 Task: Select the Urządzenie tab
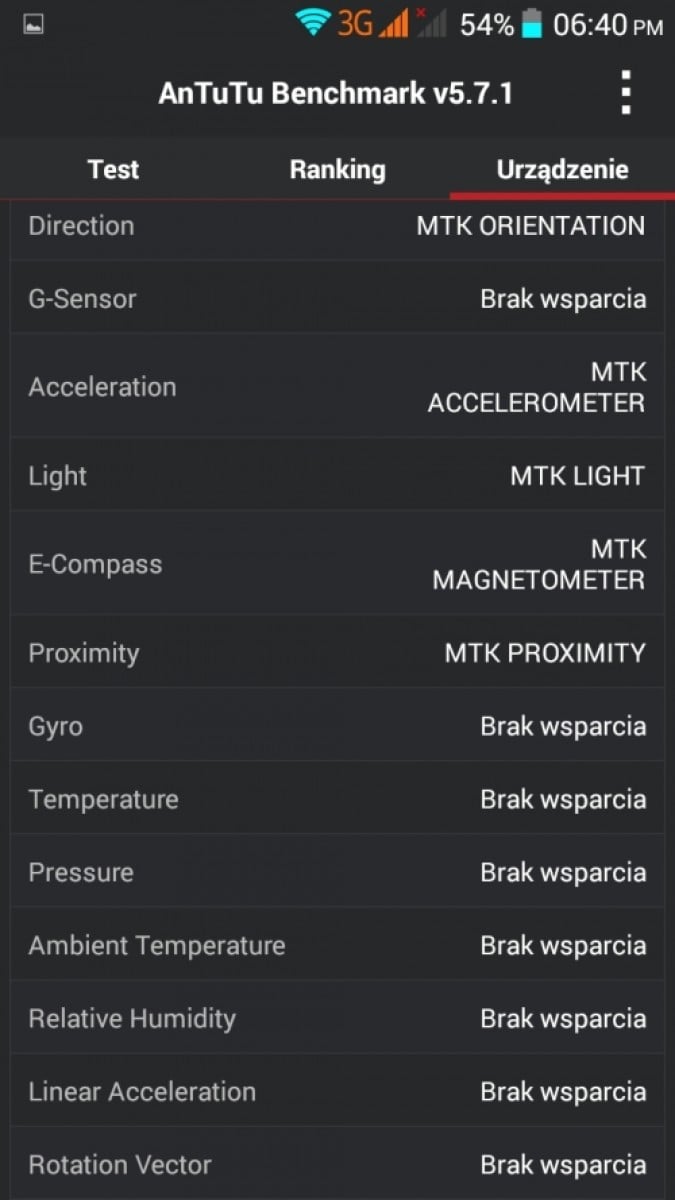(562, 169)
